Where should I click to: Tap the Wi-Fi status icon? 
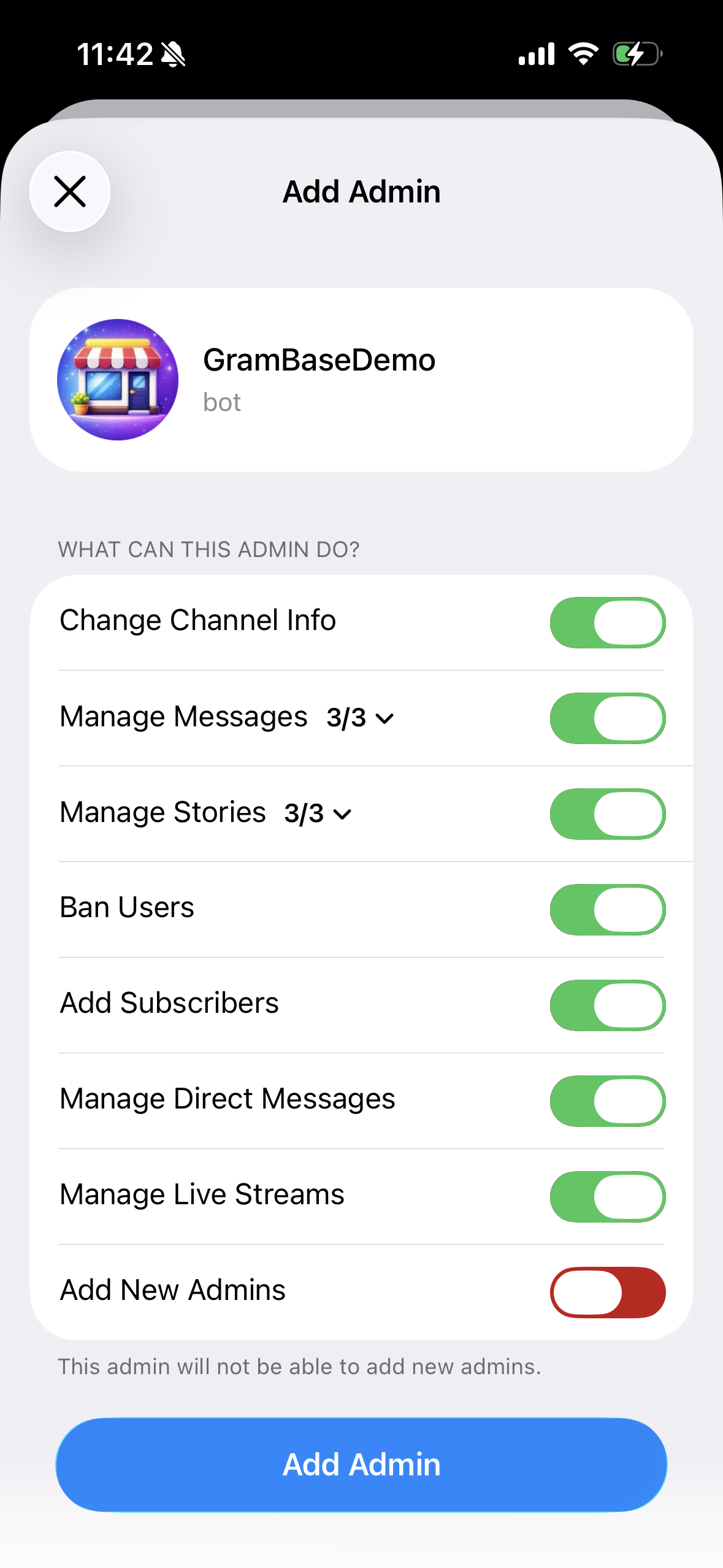(583, 54)
